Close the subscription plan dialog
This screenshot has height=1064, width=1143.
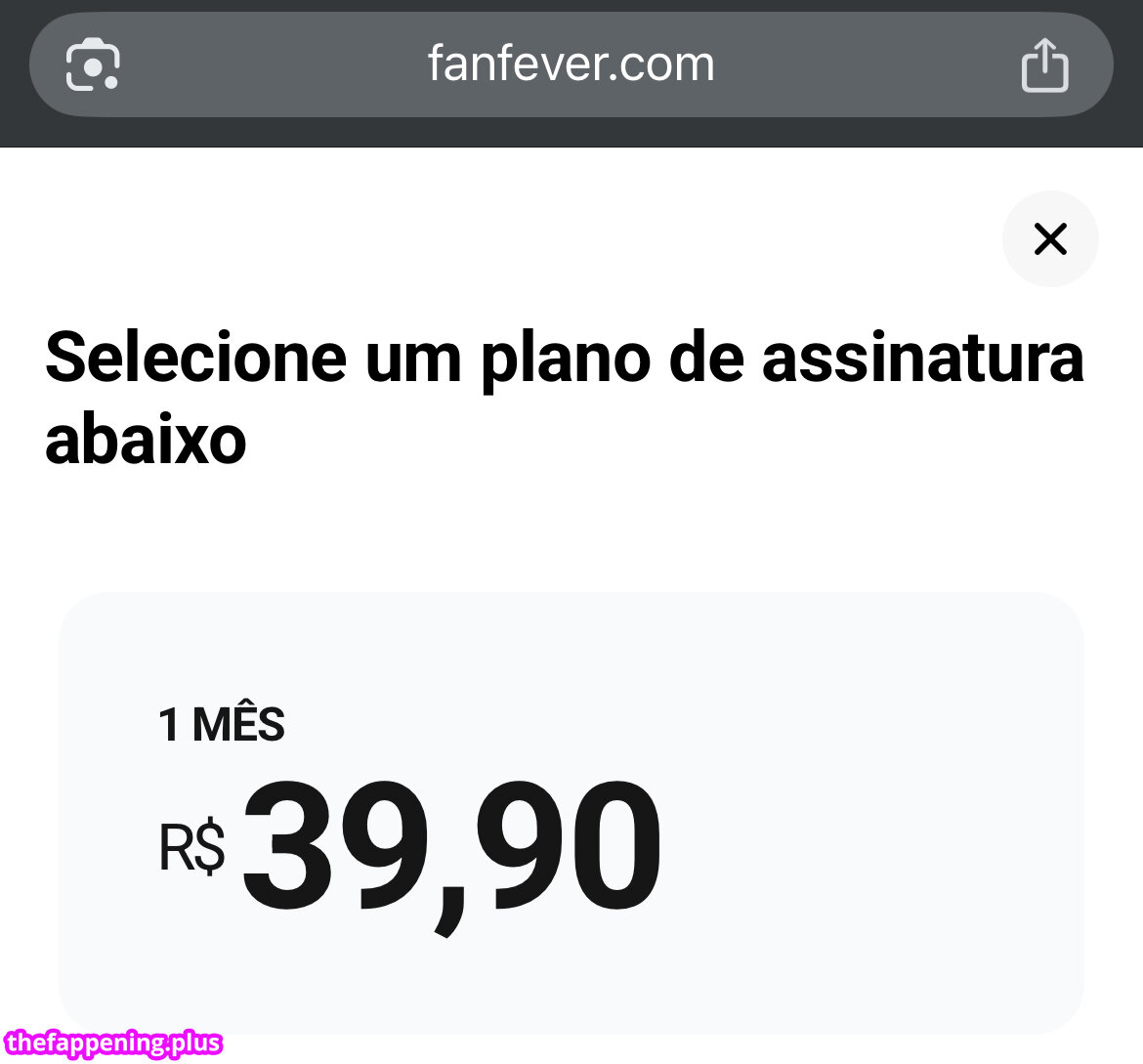[1050, 238]
